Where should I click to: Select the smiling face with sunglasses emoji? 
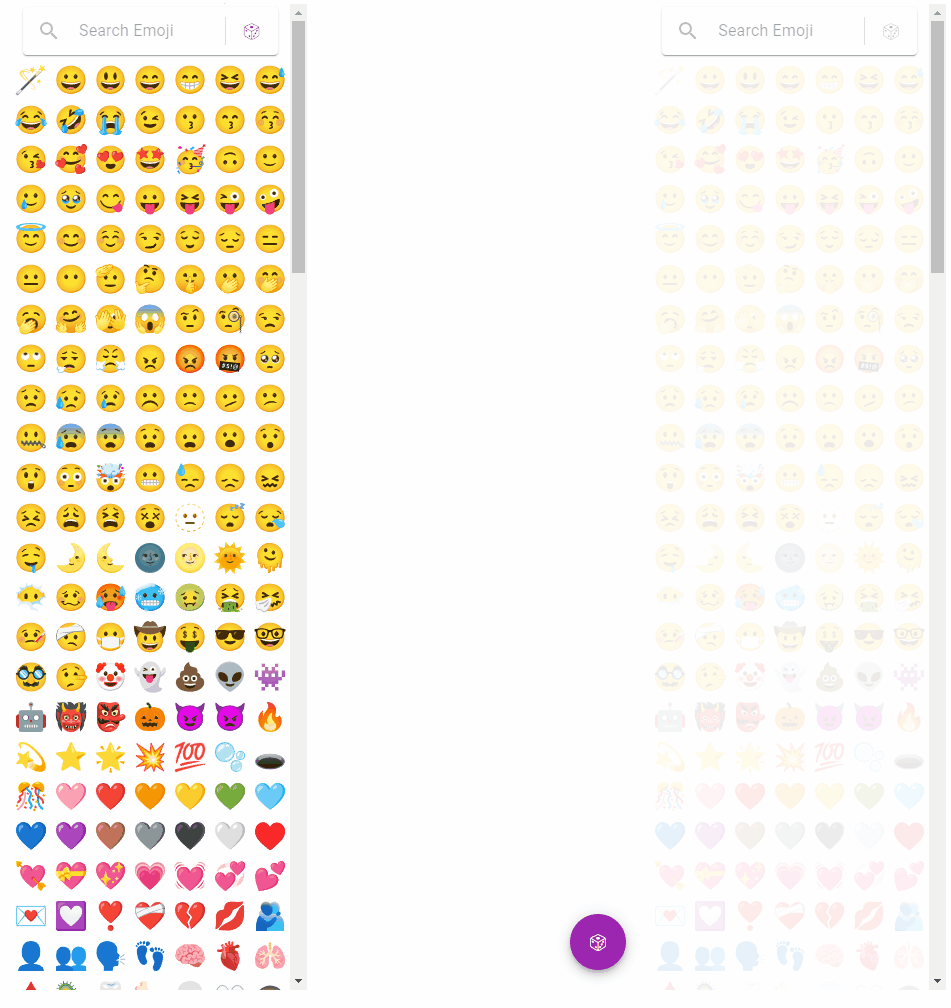coord(230,637)
